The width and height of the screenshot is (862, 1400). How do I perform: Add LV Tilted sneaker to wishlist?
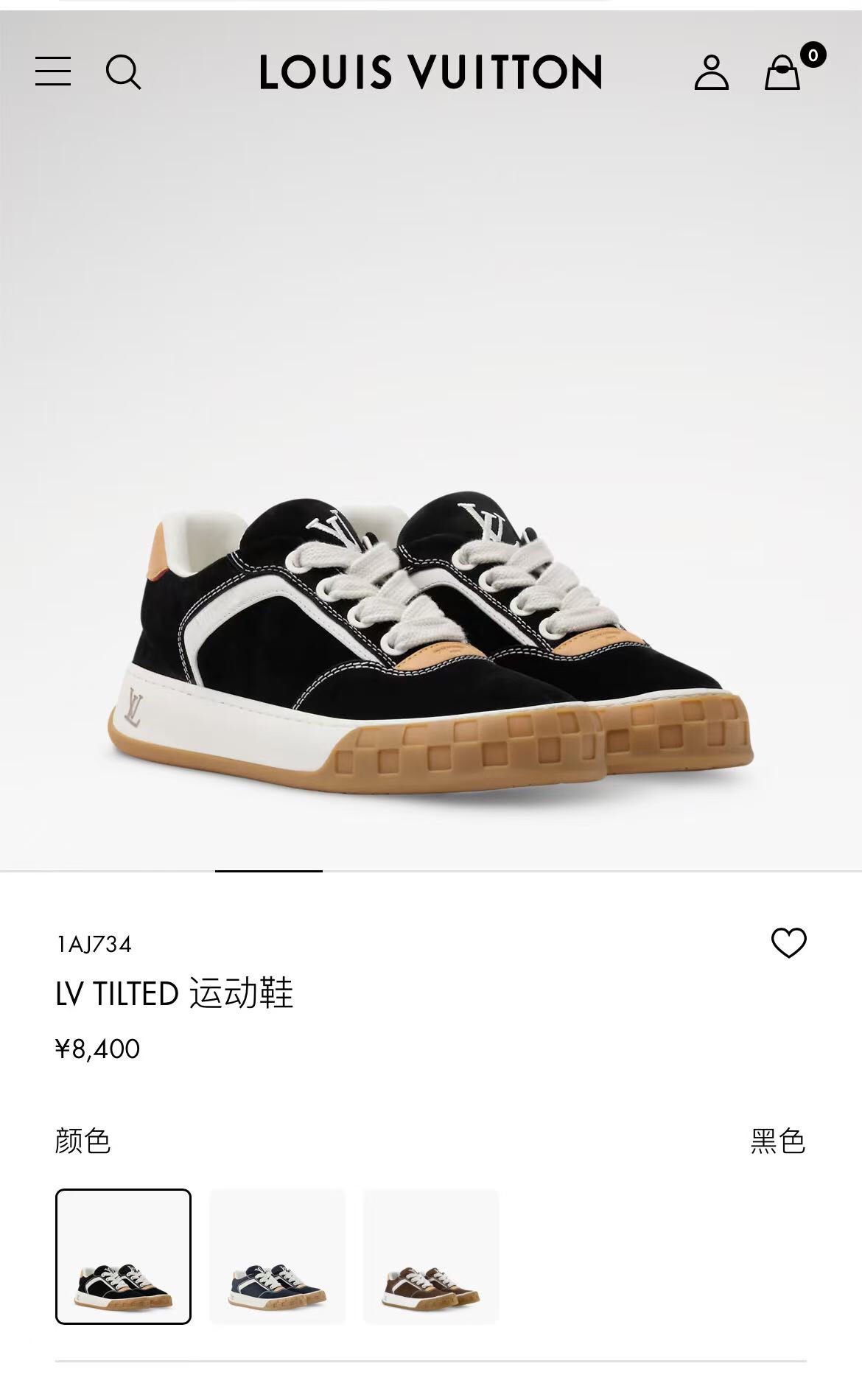tap(788, 943)
